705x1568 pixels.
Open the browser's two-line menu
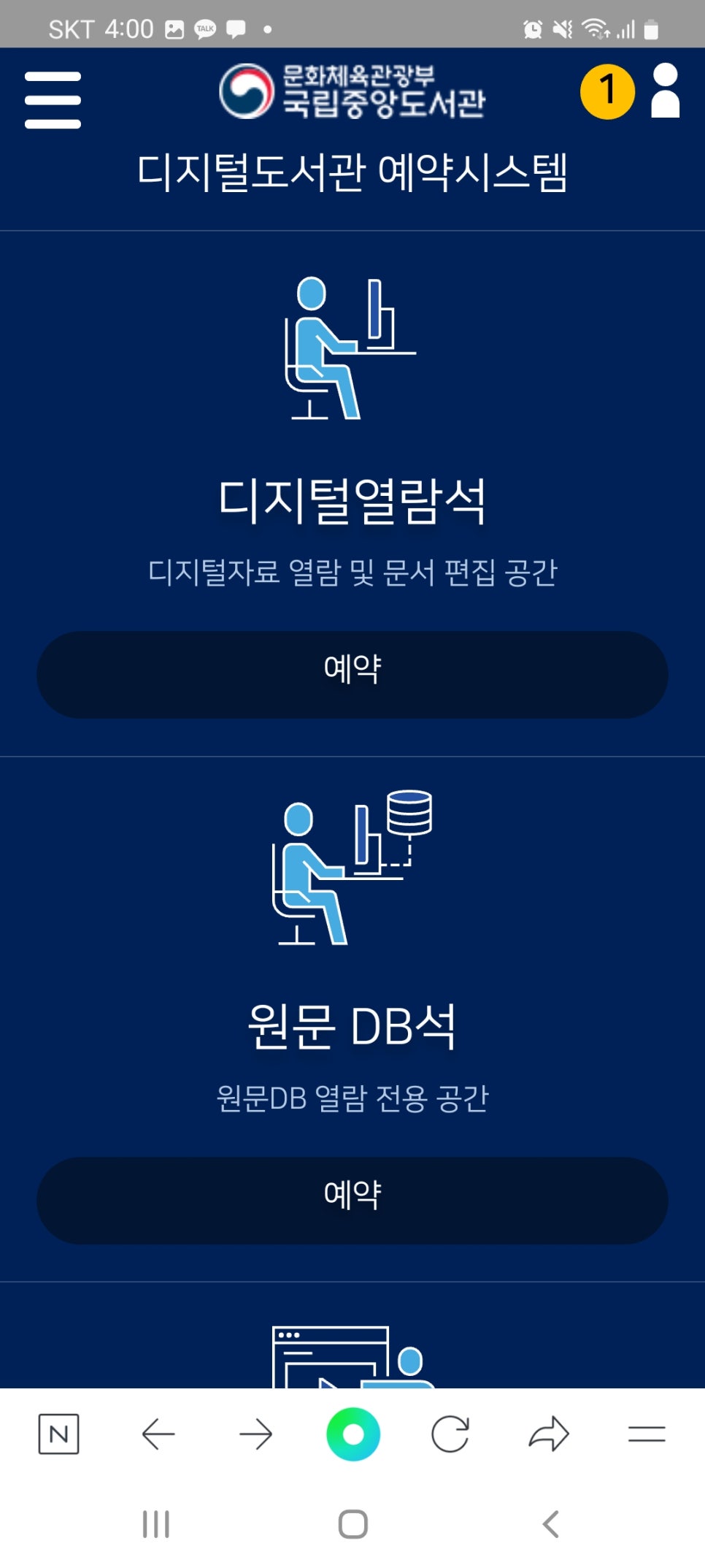[x=647, y=1434]
